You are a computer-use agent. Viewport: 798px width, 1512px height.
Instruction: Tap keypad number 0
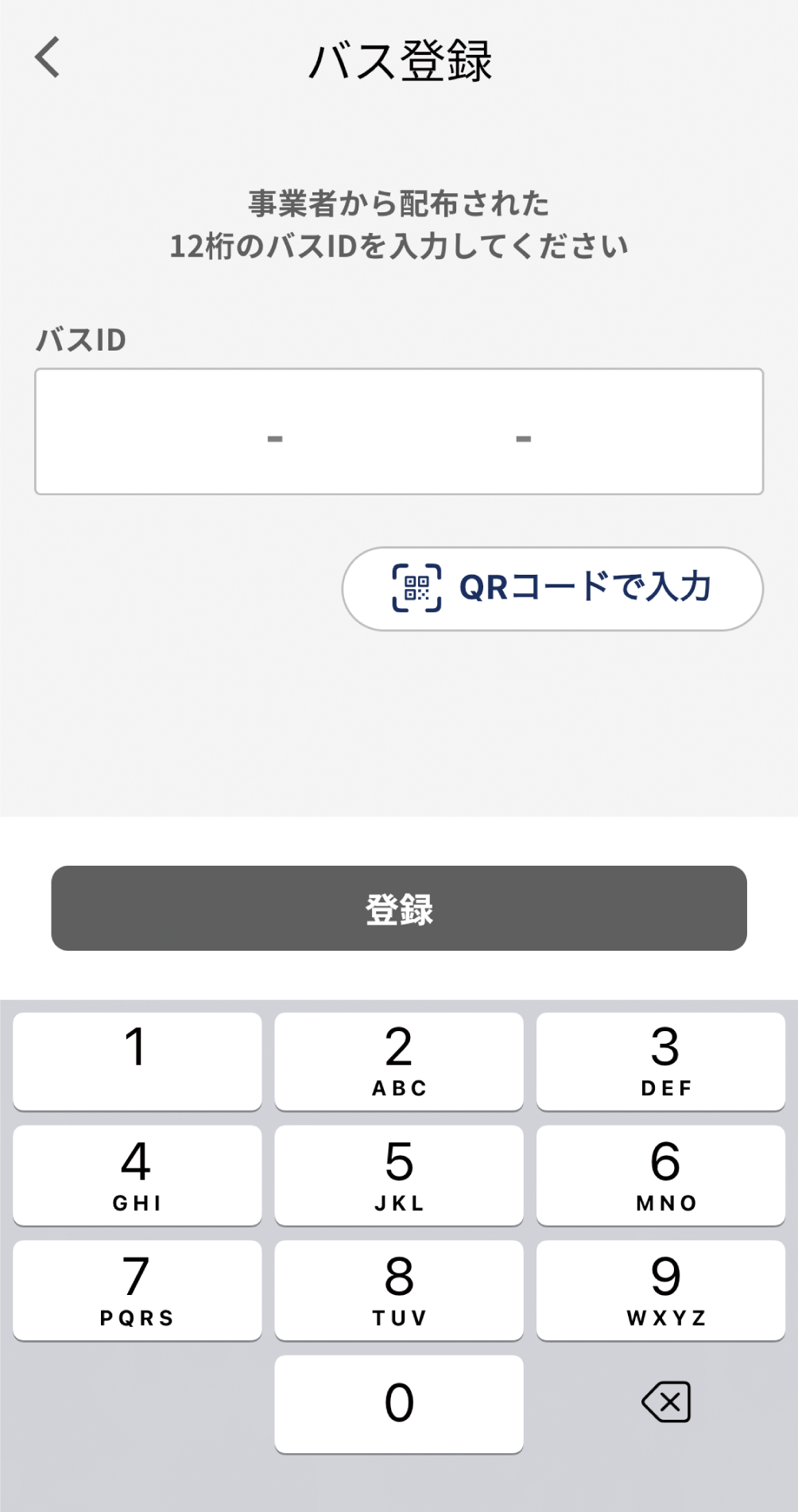point(398,1404)
